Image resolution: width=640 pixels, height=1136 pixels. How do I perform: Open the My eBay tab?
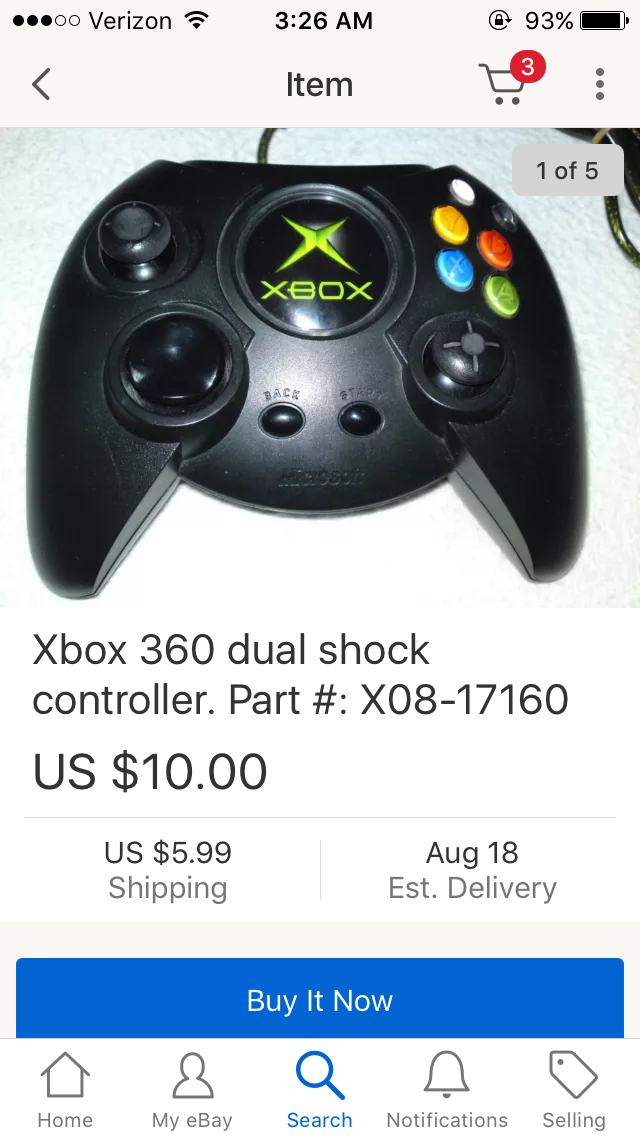(x=192, y=1090)
